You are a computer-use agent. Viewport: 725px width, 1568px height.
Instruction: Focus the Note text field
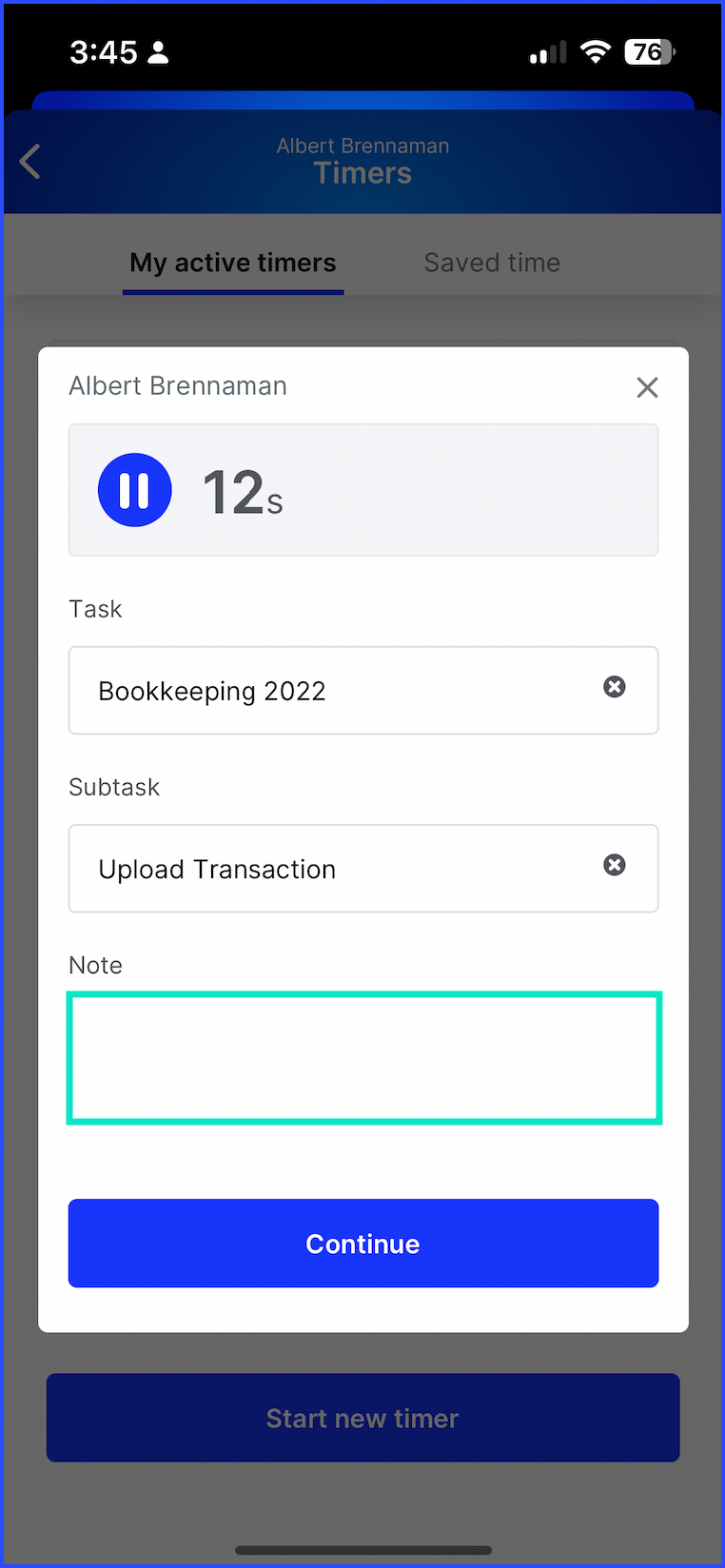tap(363, 1058)
